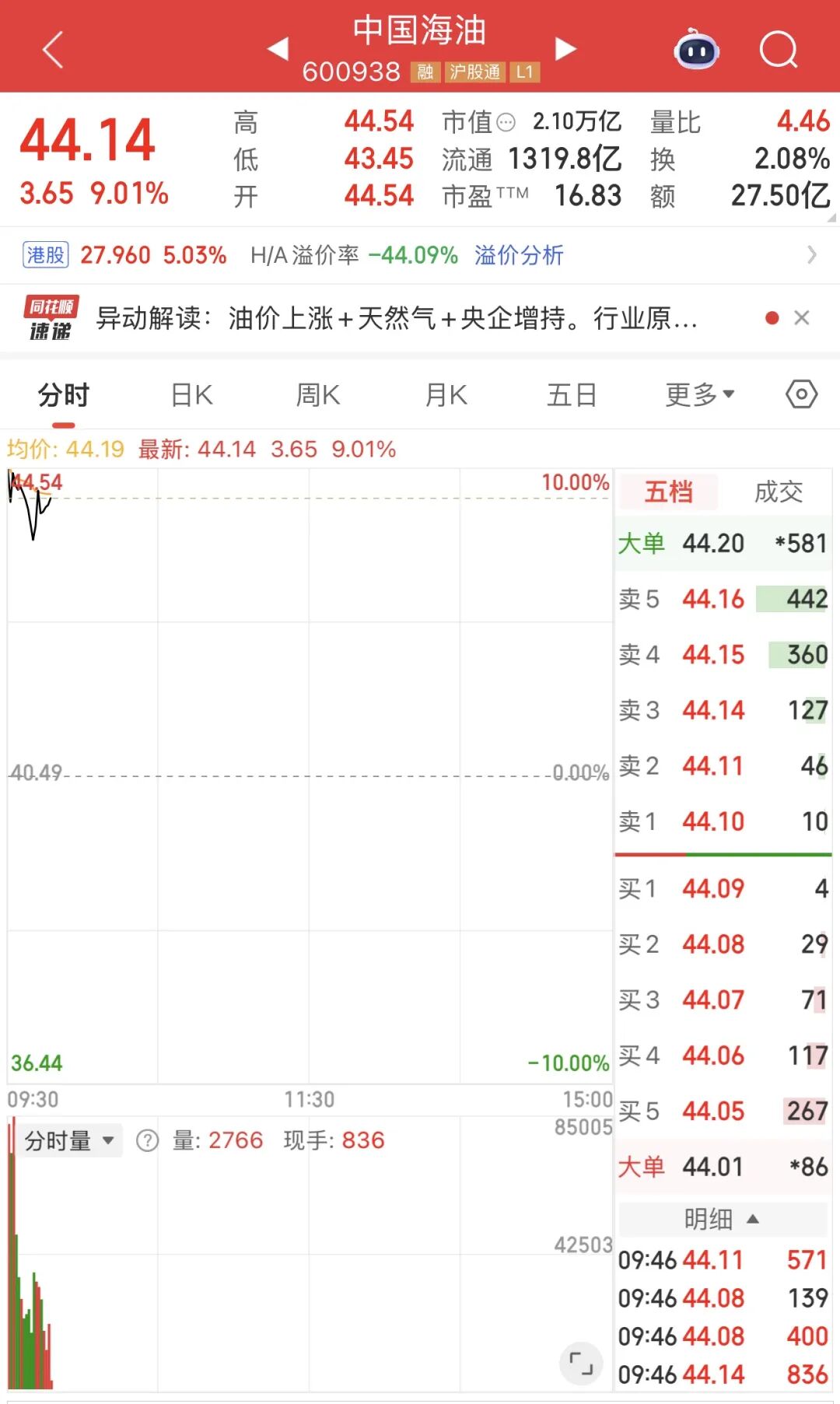
Task: Open the robot assistant icon
Action: click(696, 50)
